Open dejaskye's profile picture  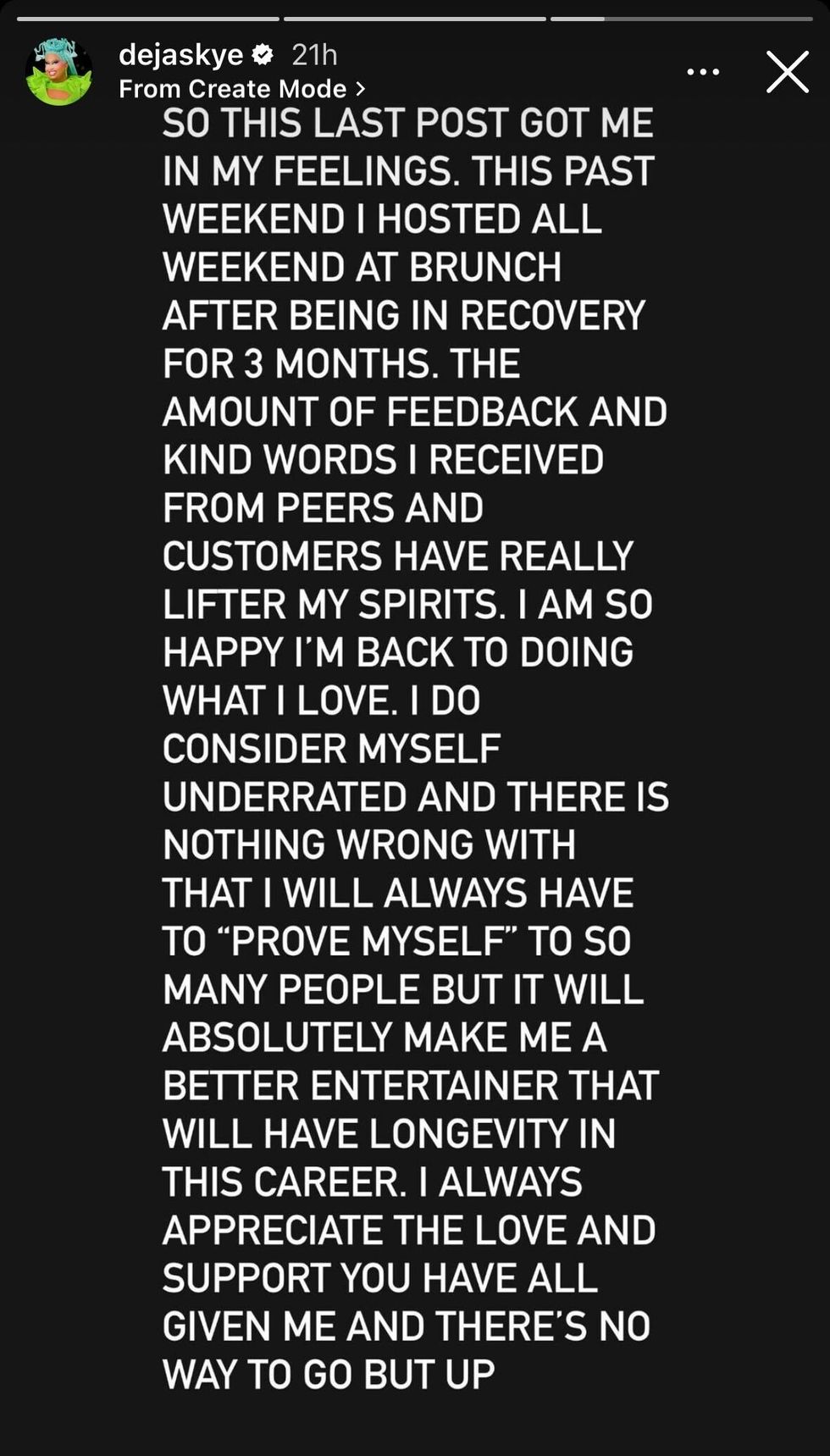tap(58, 72)
